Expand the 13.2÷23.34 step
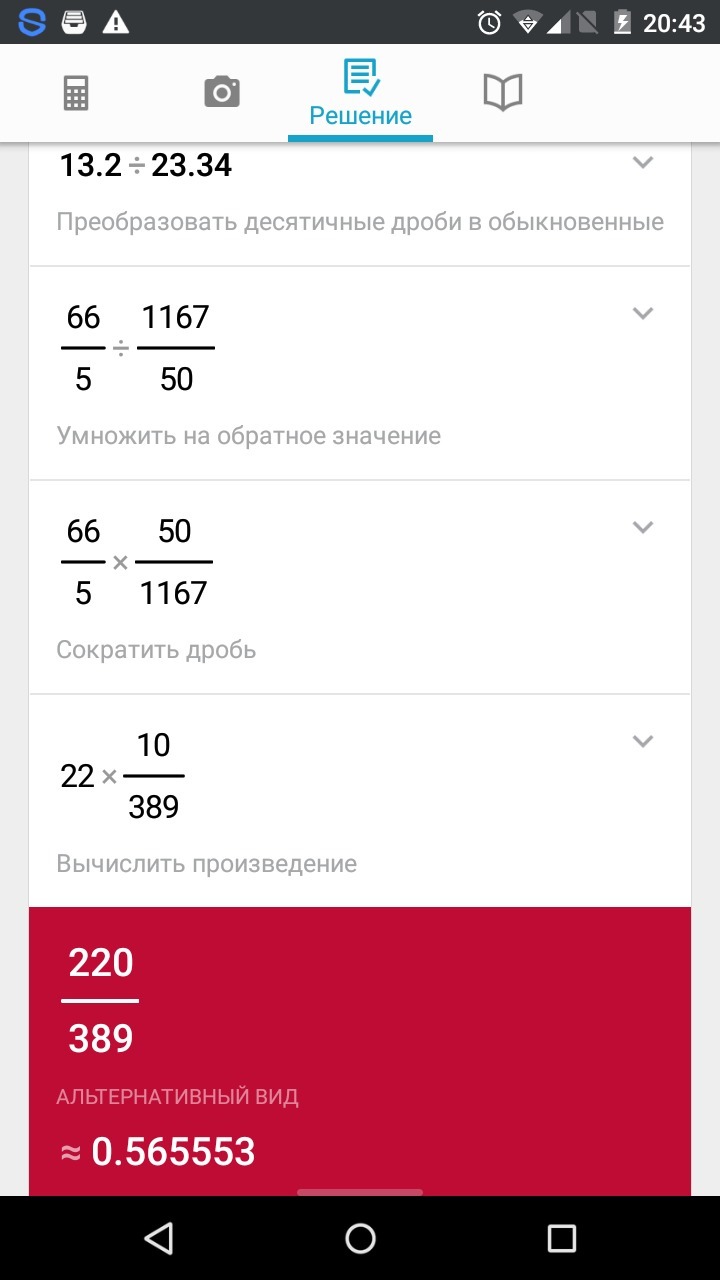 point(643,162)
